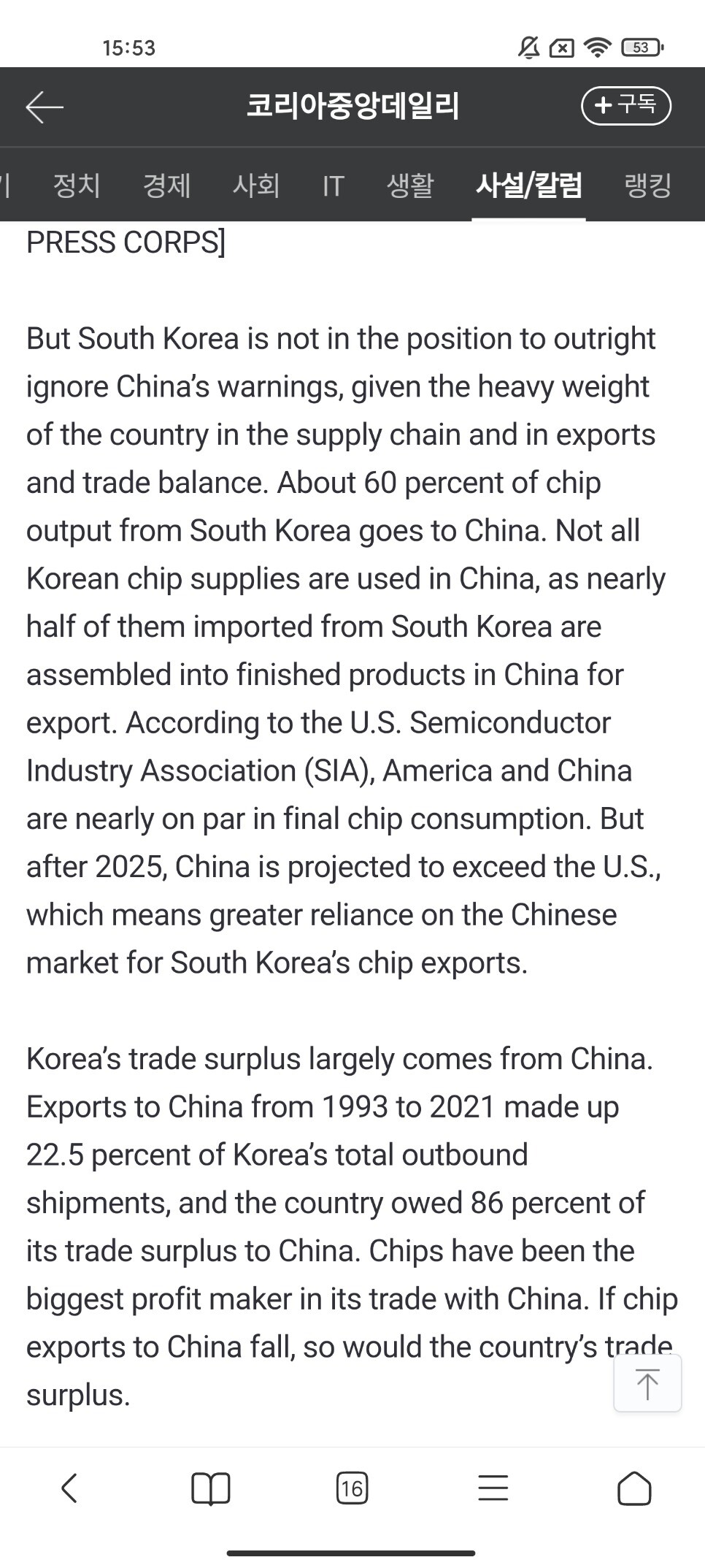The image size is (705, 1568).
Task: Go back using the header arrow
Action: (45, 107)
